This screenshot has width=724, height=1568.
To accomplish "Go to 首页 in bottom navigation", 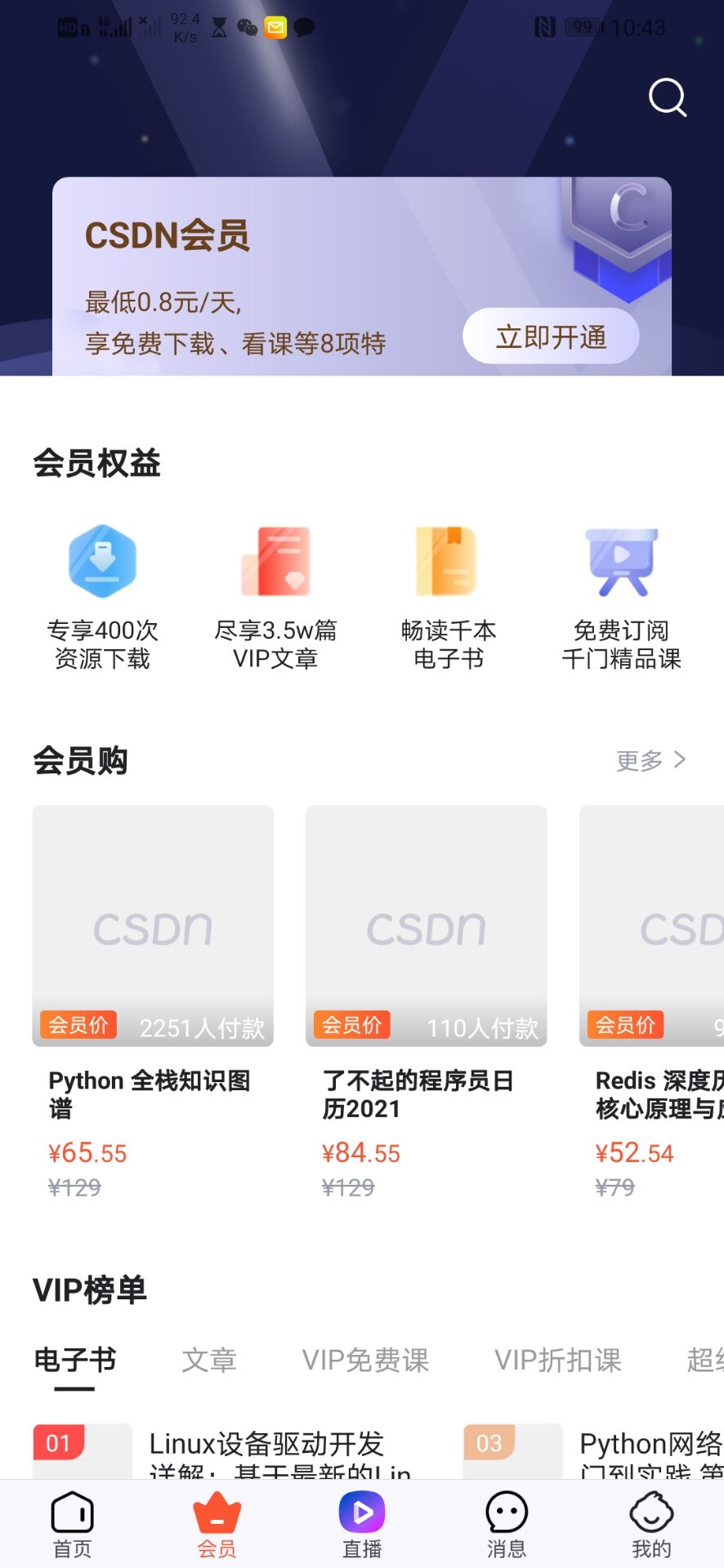I will (x=73, y=1524).
